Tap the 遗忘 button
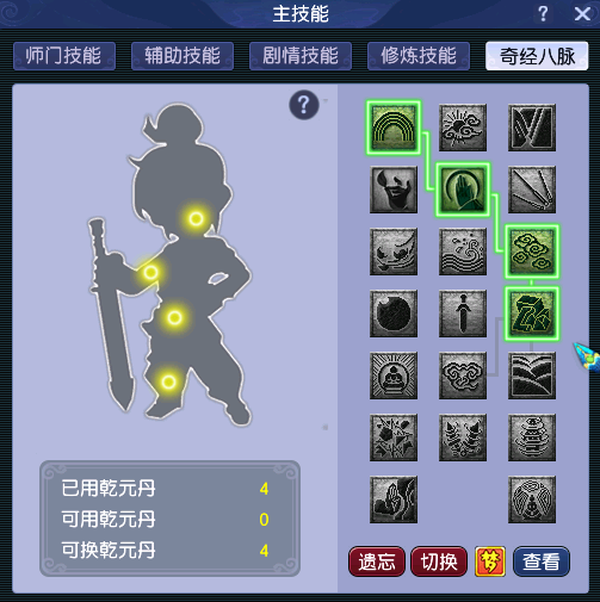Viewport: 600px width, 602px height. (377, 562)
